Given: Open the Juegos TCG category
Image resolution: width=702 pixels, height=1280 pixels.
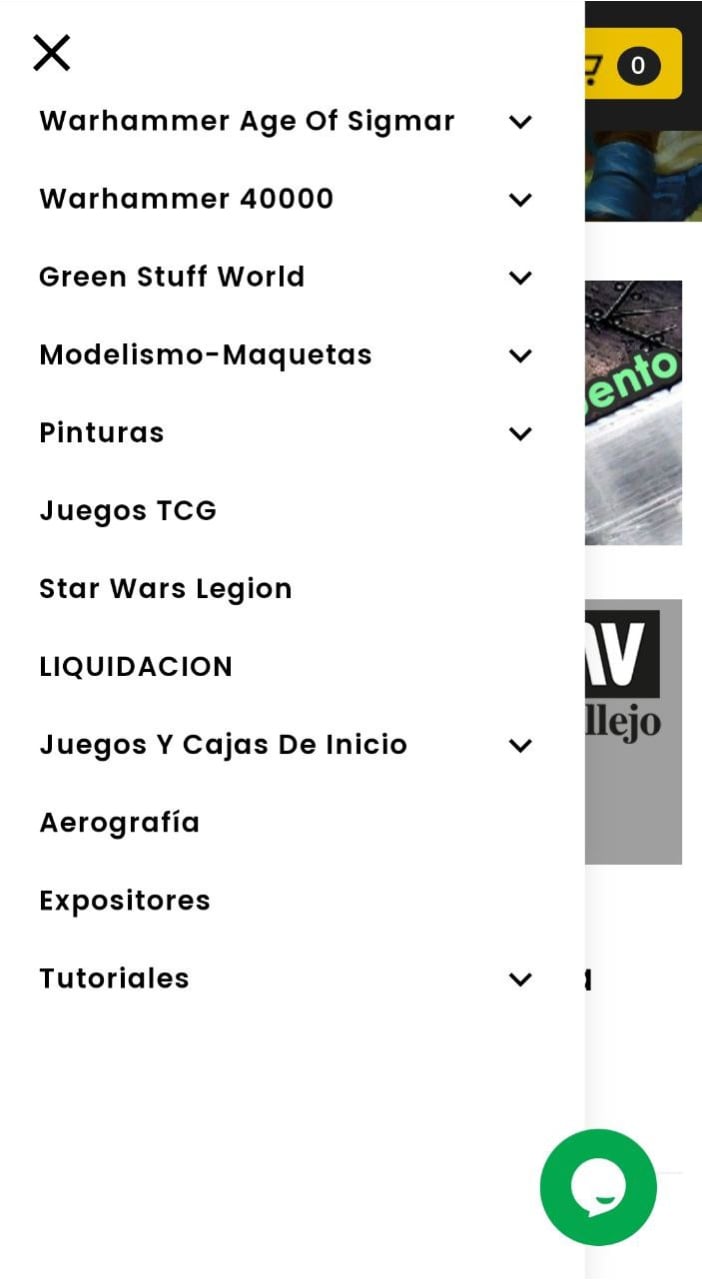Looking at the screenshot, I should click(128, 511).
